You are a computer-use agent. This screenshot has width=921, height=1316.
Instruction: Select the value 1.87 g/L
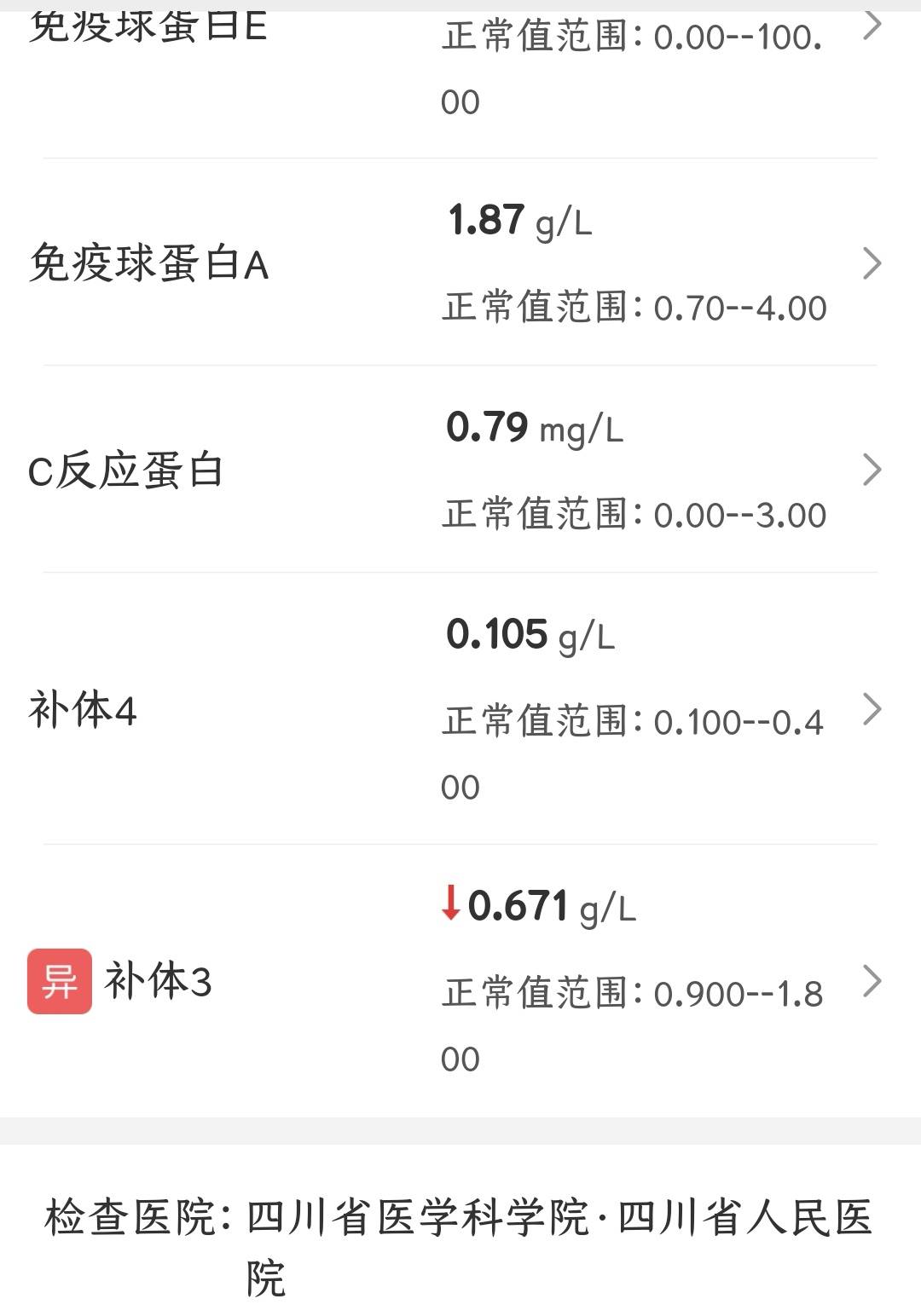(x=520, y=220)
